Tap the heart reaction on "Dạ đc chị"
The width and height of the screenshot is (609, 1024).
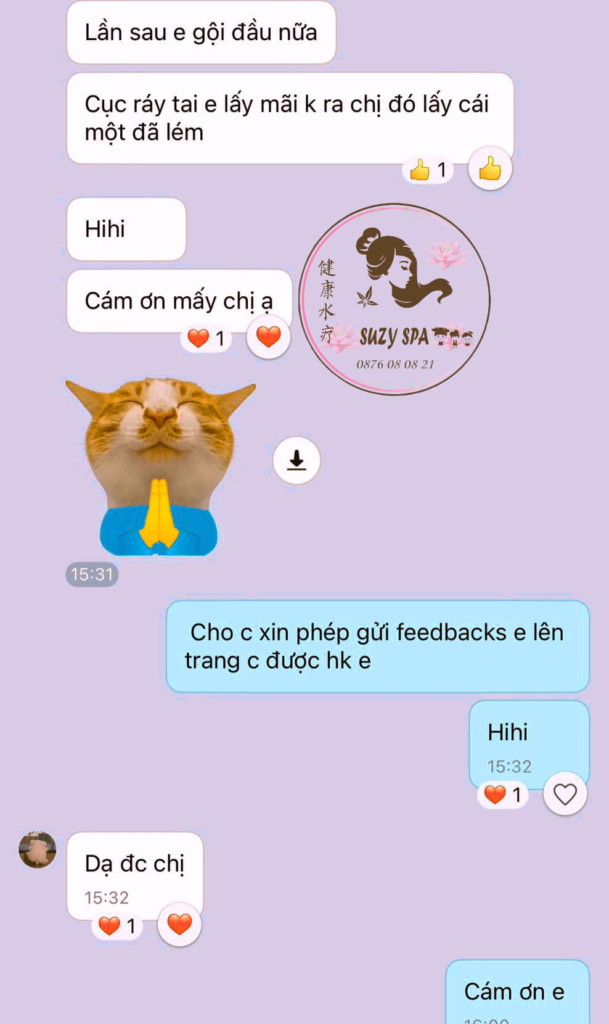179,925
